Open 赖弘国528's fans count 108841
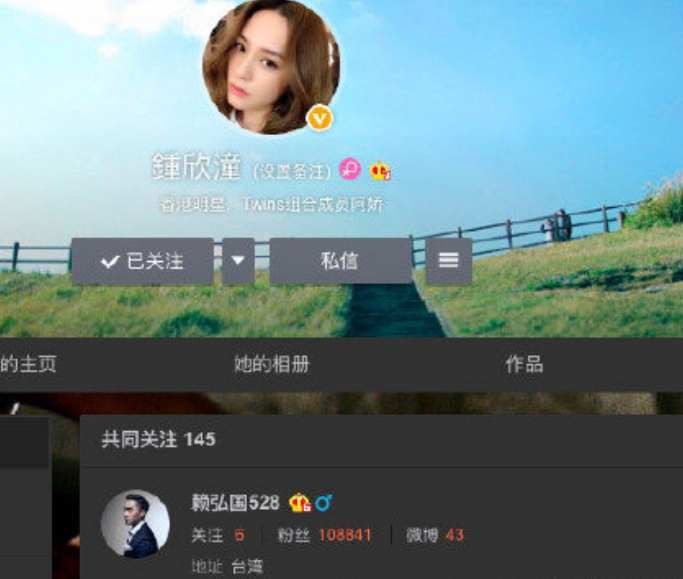Viewport: 683px width, 579px height. (x=344, y=535)
